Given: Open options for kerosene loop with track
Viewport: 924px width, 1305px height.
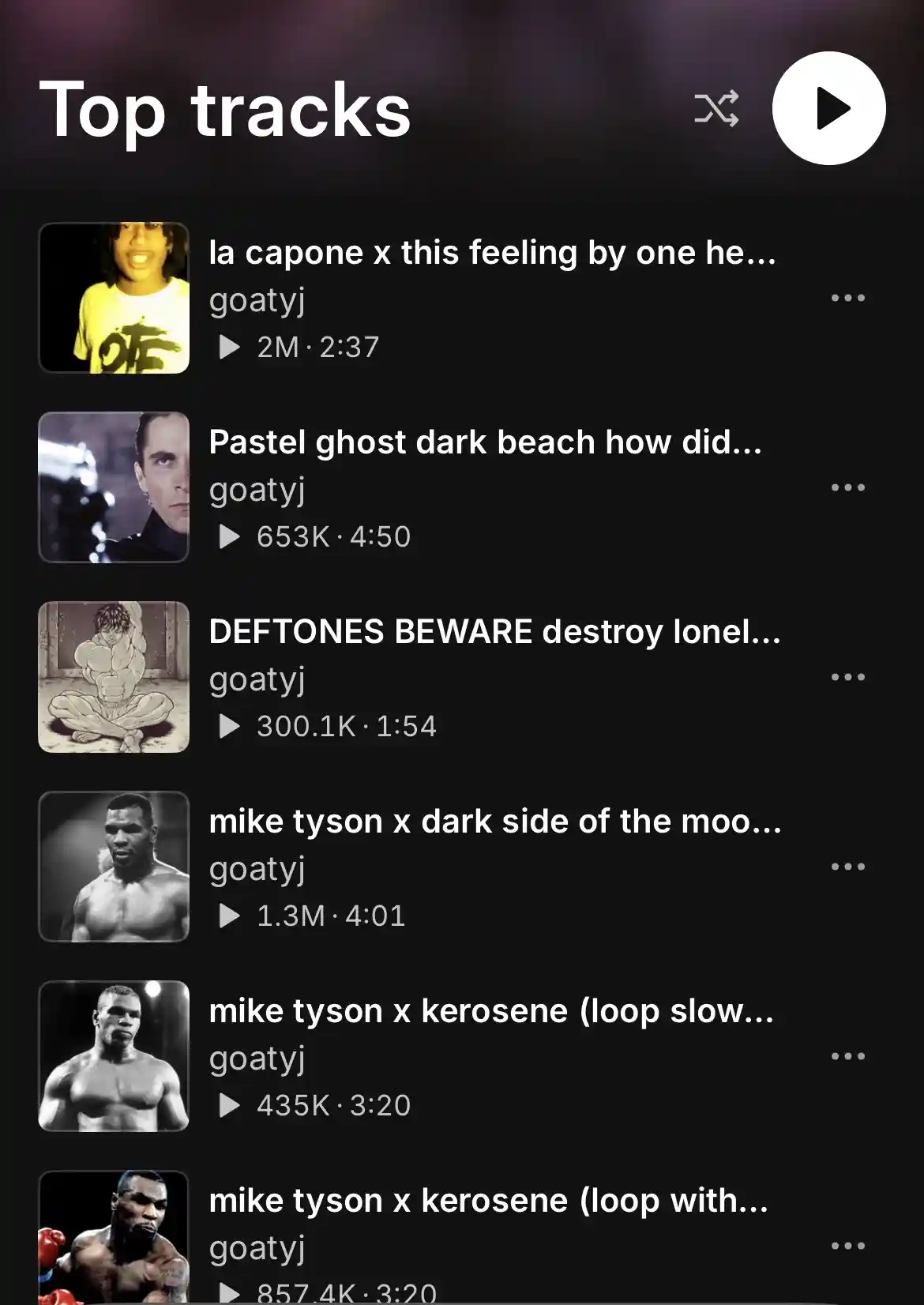Looking at the screenshot, I should coord(847,1247).
